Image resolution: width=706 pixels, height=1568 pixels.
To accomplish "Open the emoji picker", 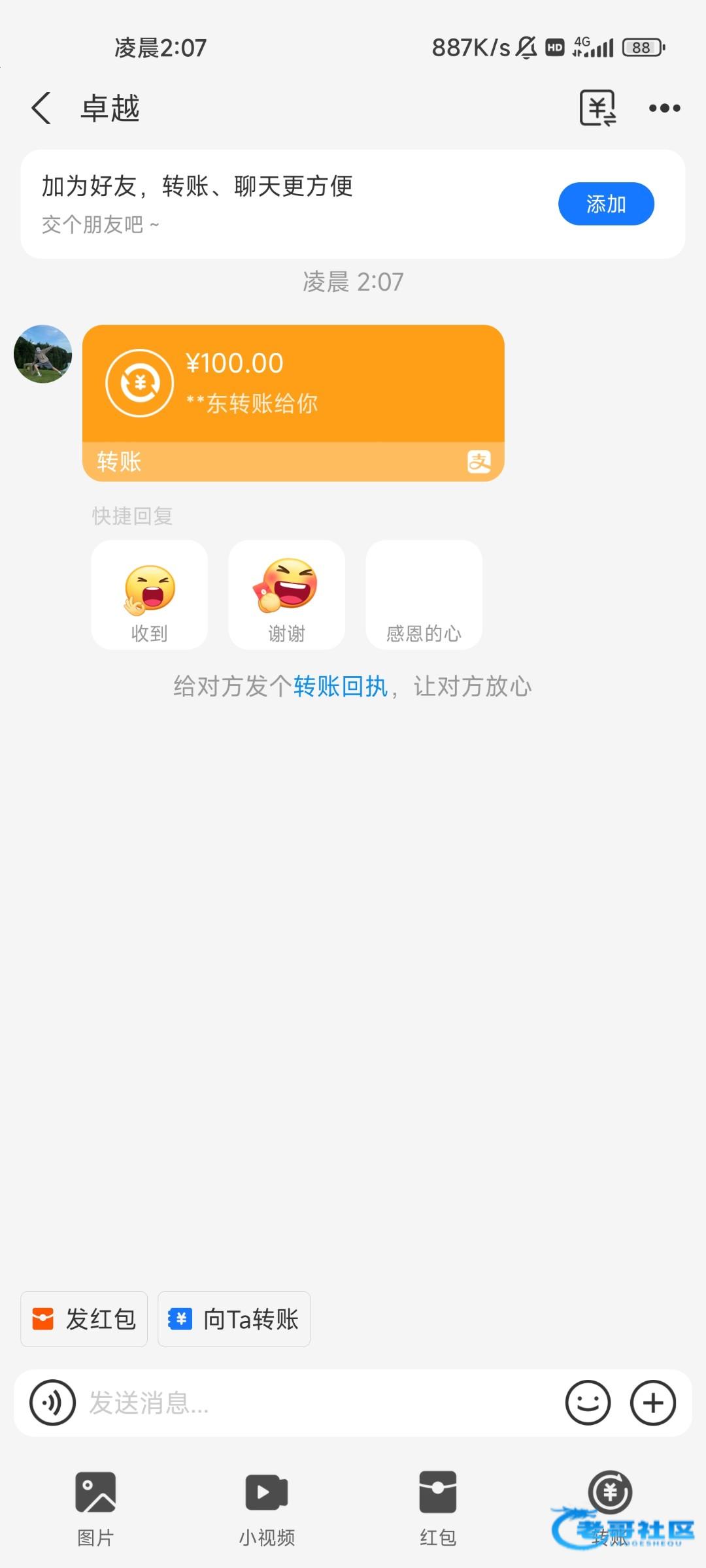I will pos(588,1403).
